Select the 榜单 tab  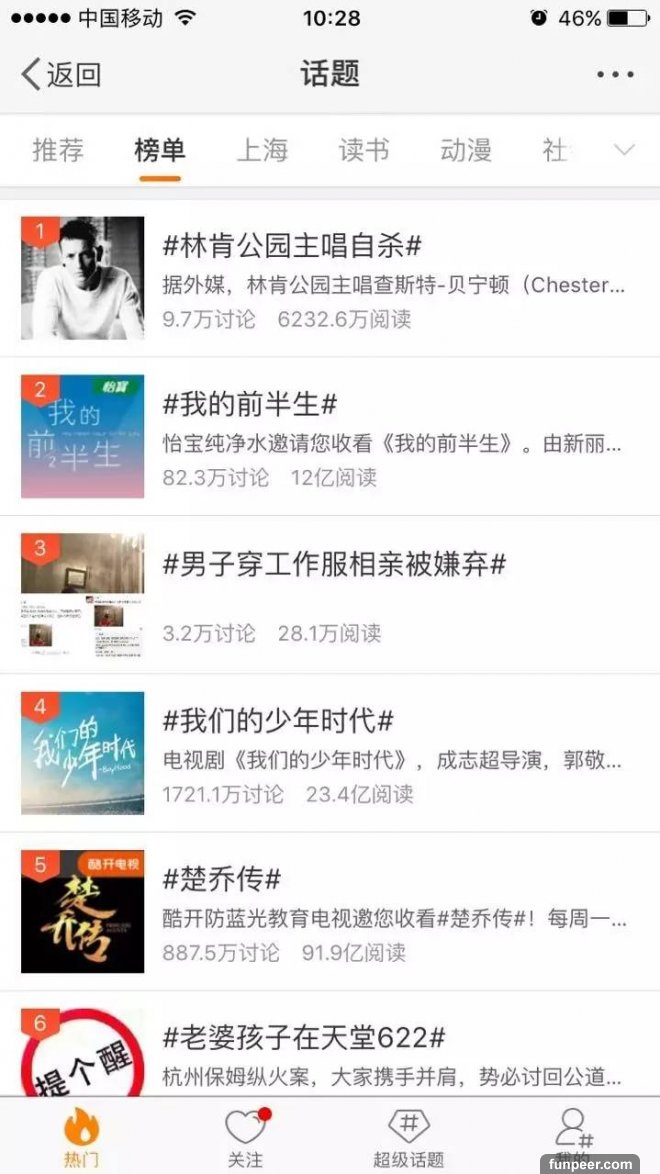point(160,150)
